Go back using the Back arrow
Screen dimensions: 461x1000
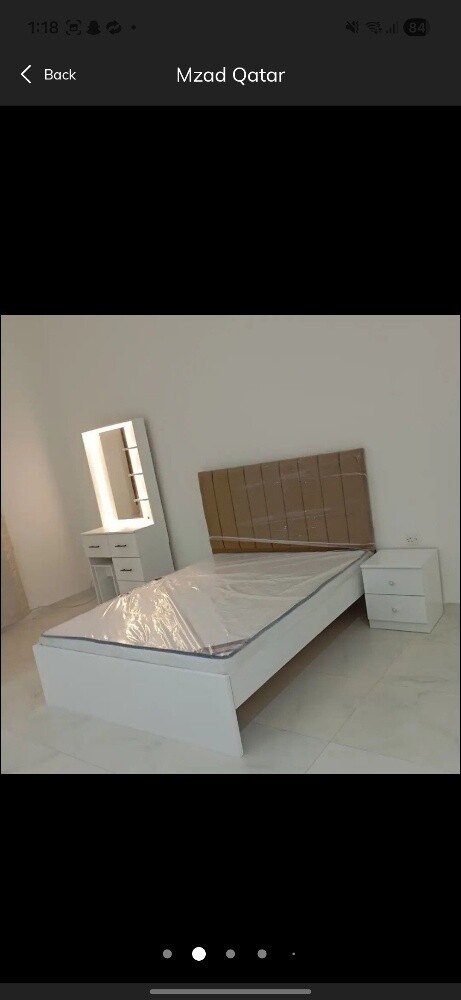point(26,75)
